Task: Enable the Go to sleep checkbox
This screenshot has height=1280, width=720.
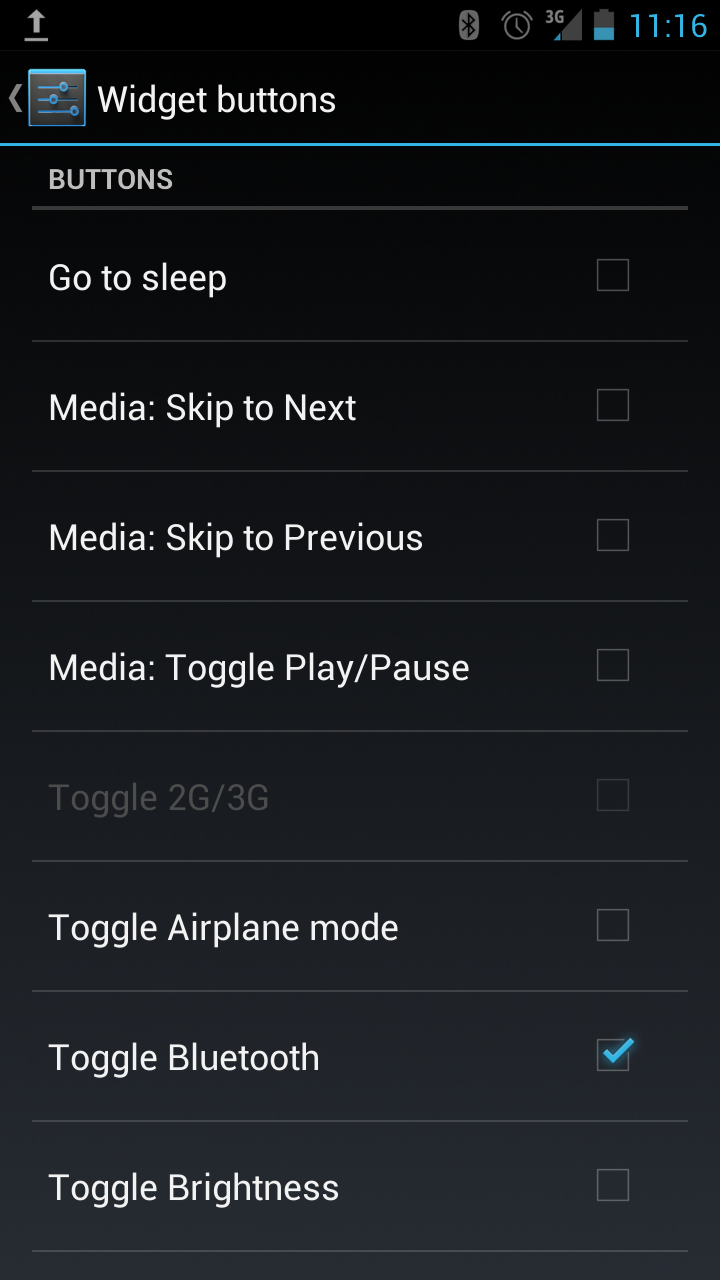Action: click(612, 275)
